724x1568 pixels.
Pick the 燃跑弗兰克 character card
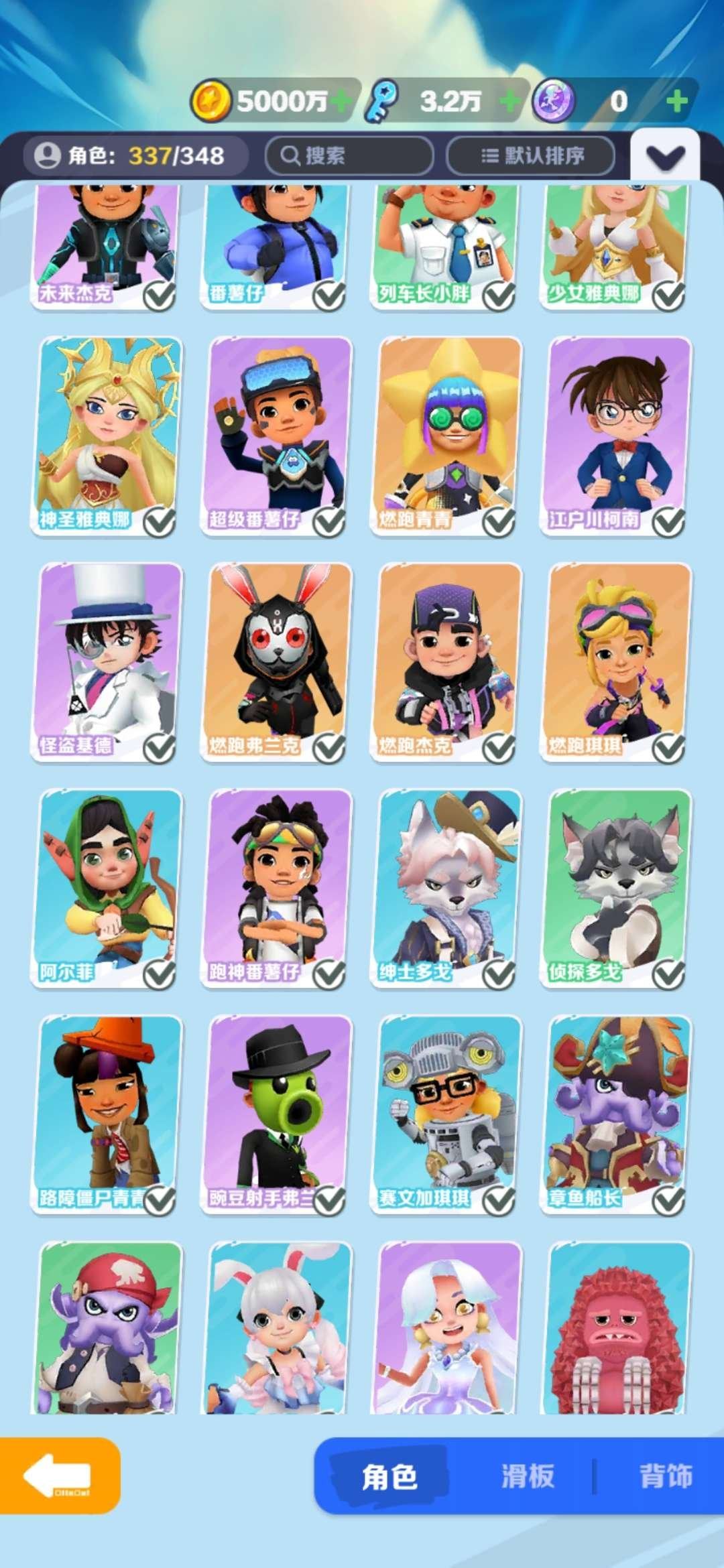(277, 662)
